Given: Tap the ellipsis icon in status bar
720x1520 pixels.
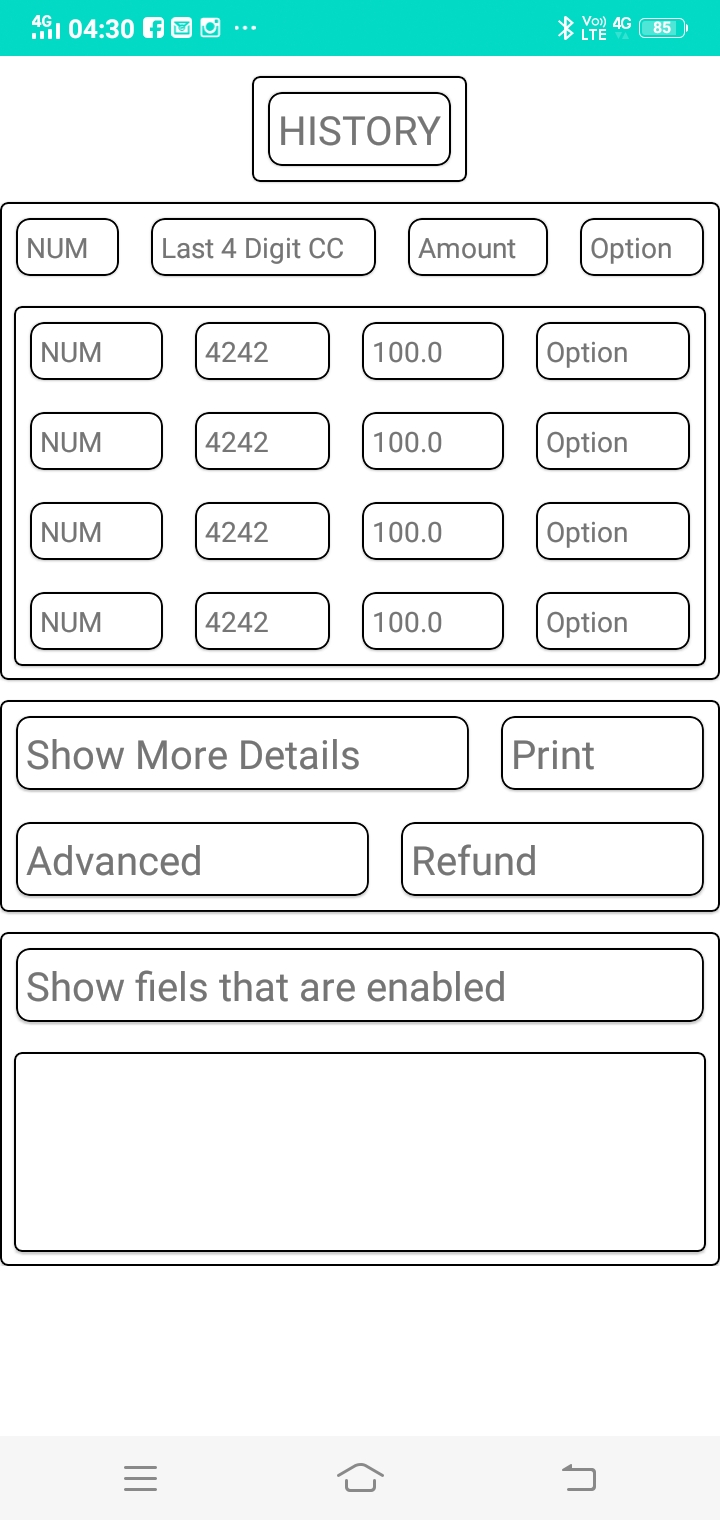Looking at the screenshot, I should (246, 28).
